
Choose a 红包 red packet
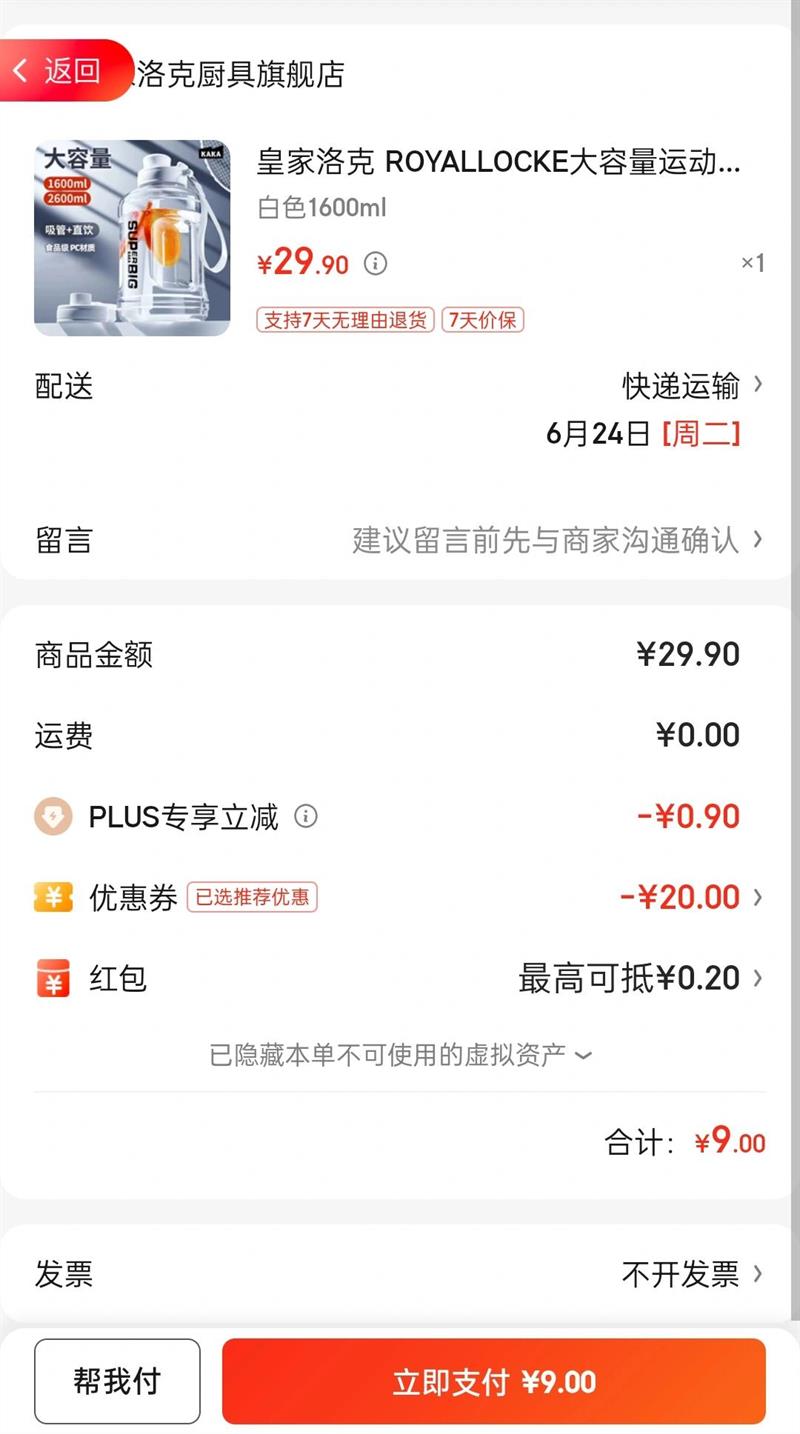point(640,978)
